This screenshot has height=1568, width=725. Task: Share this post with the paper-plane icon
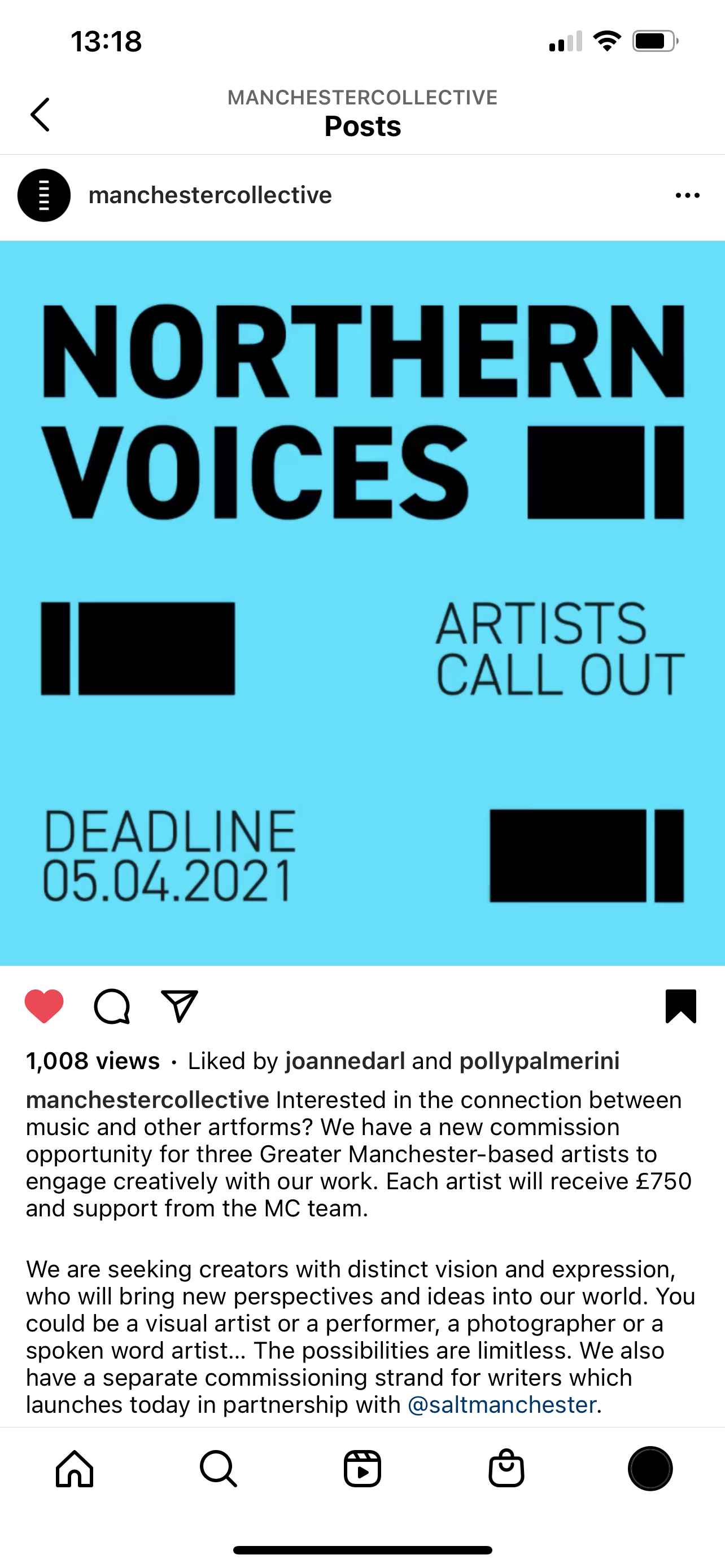click(x=180, y=1006)
